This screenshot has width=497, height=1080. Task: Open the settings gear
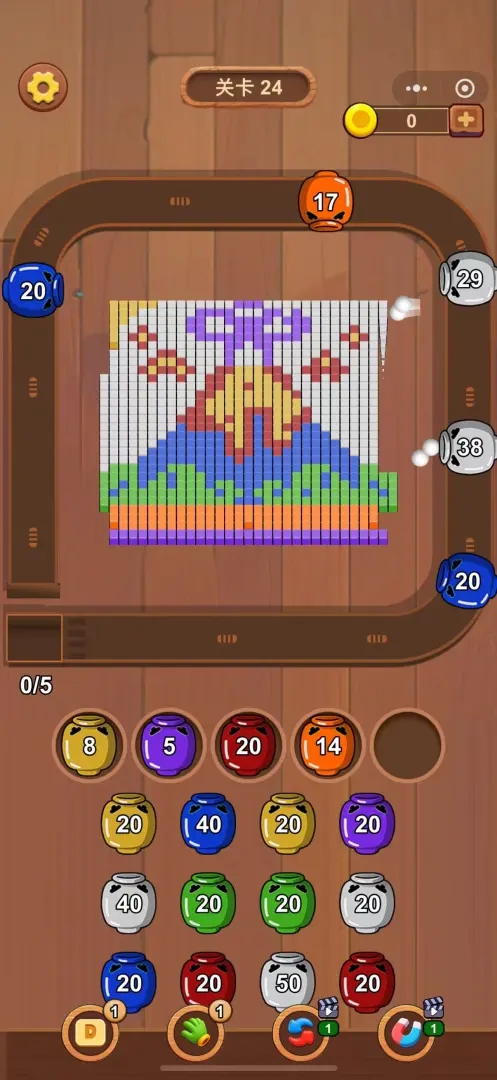pyautogui.click(x=43, y=87)
